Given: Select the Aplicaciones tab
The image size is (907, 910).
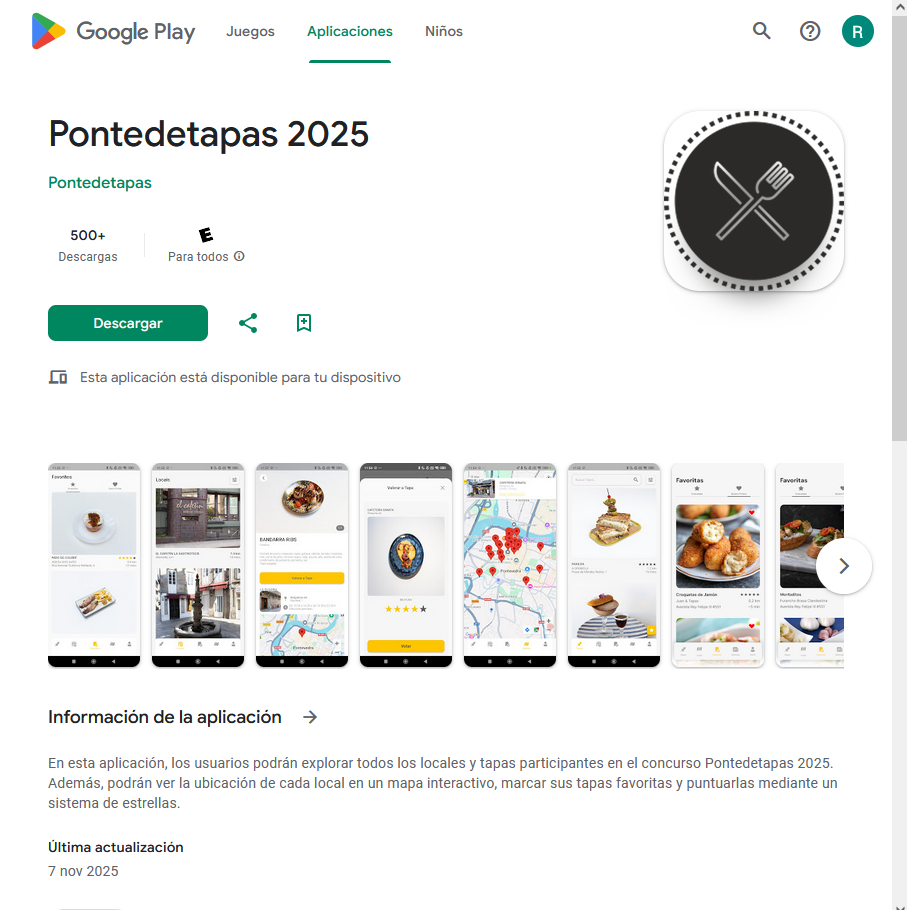Looking at the screenshot, I should click(x=349, y=31).
